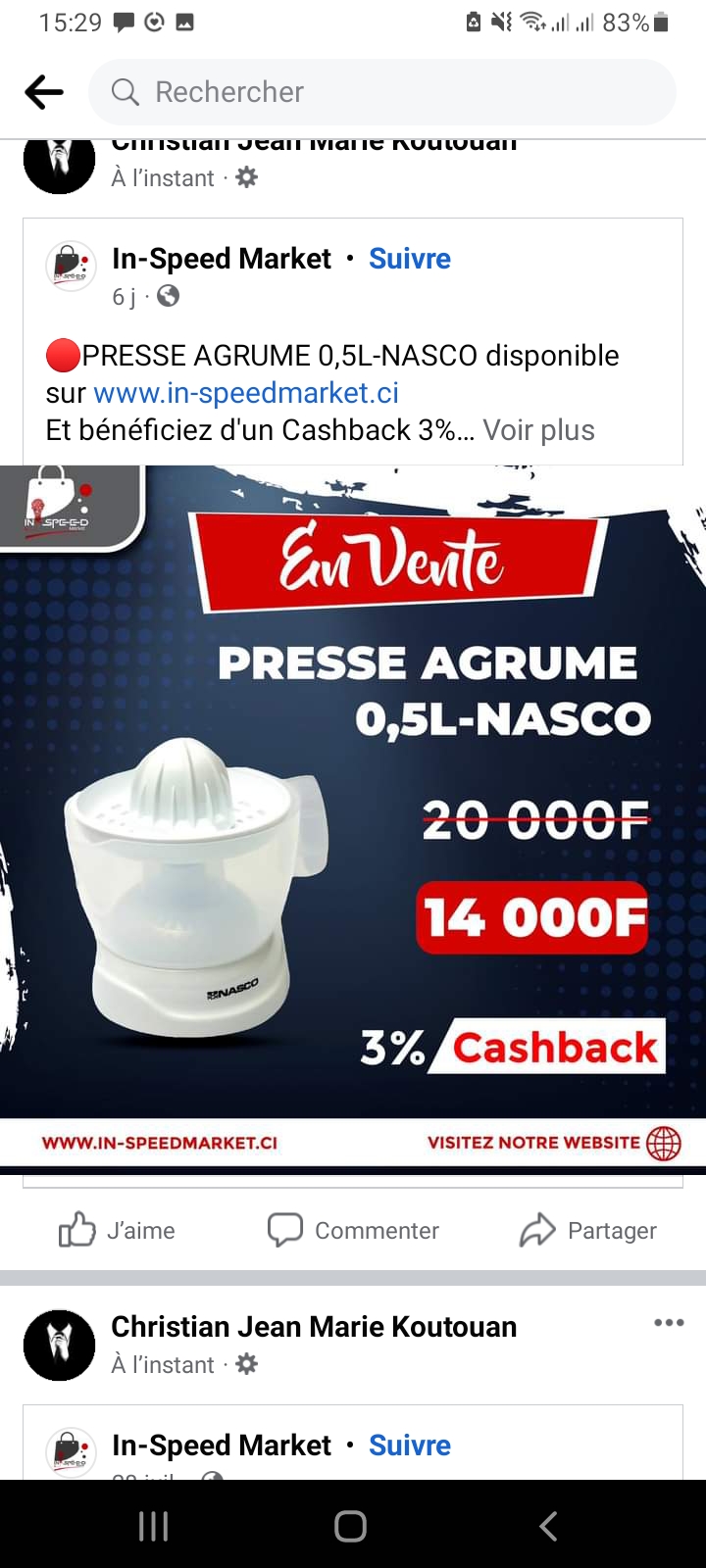Tap the system home button

(350, 1526)
